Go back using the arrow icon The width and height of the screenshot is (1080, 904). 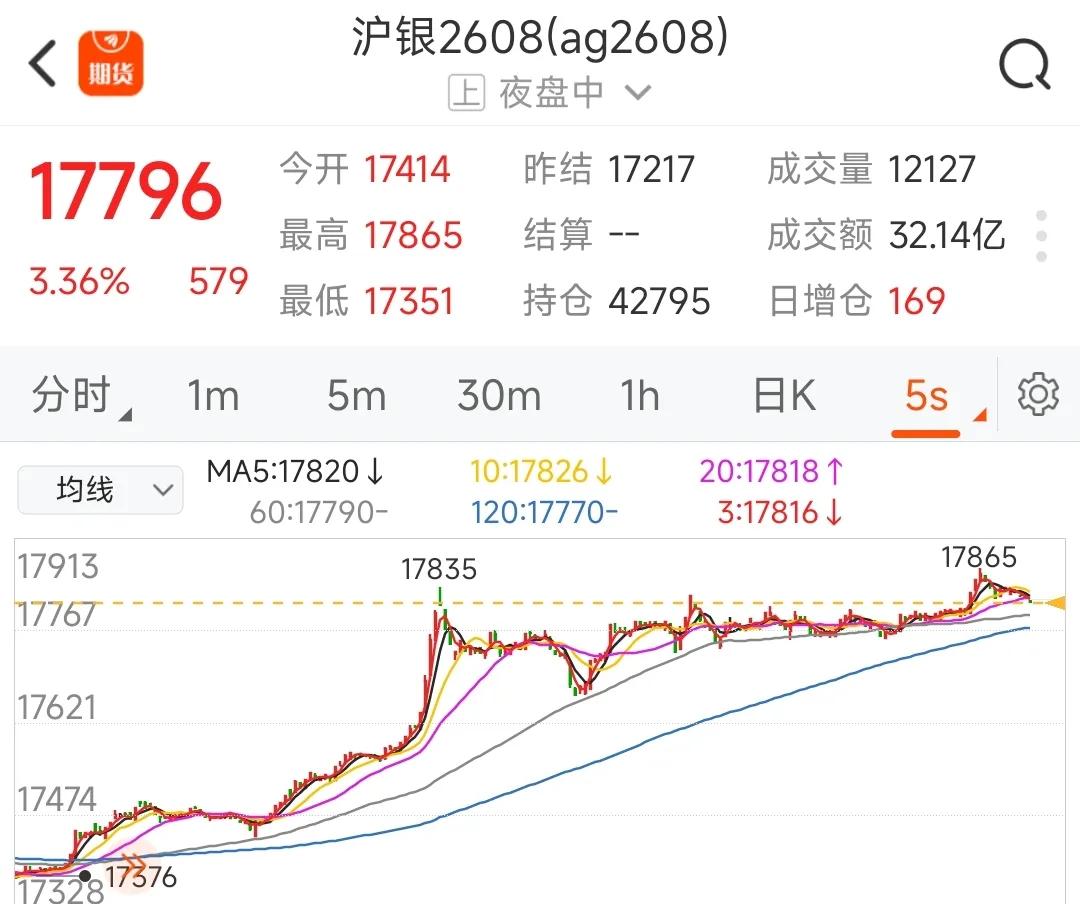(x=42, y=64)
